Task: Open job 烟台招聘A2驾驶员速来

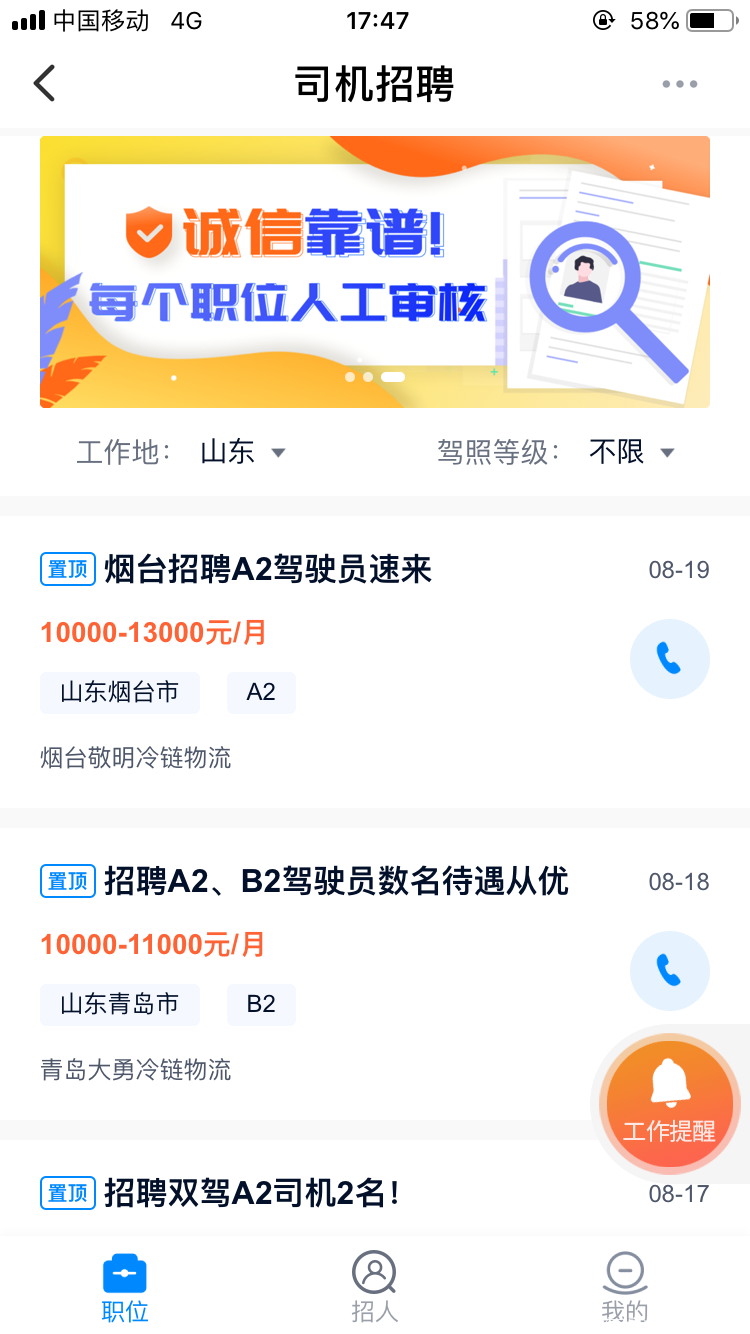Action: coord(268,570)
